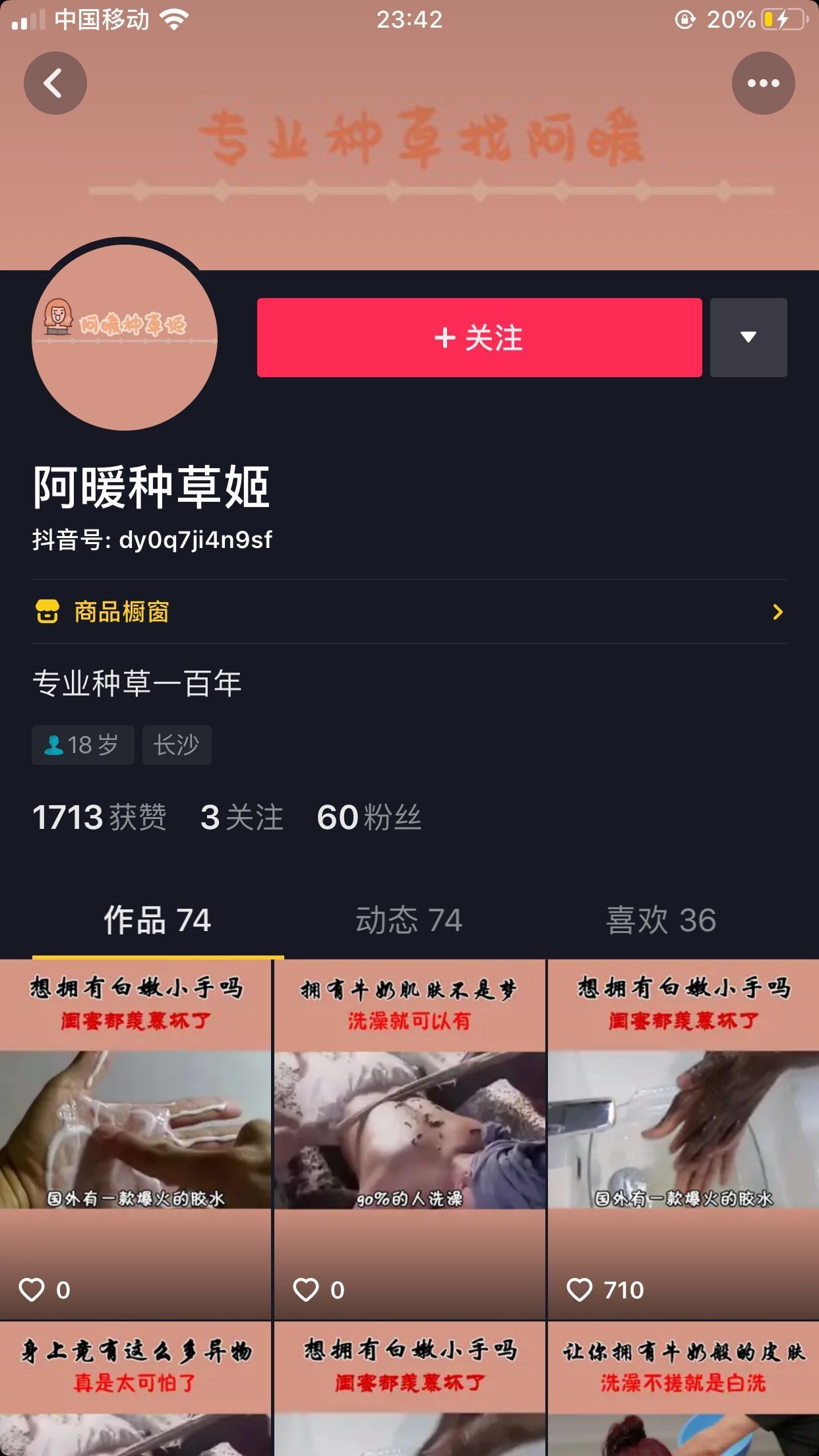Open the 让你拥有牛奶般的皮肤 video
The height and width of the screenshot is (1456, 819).
click(683, 1388)
